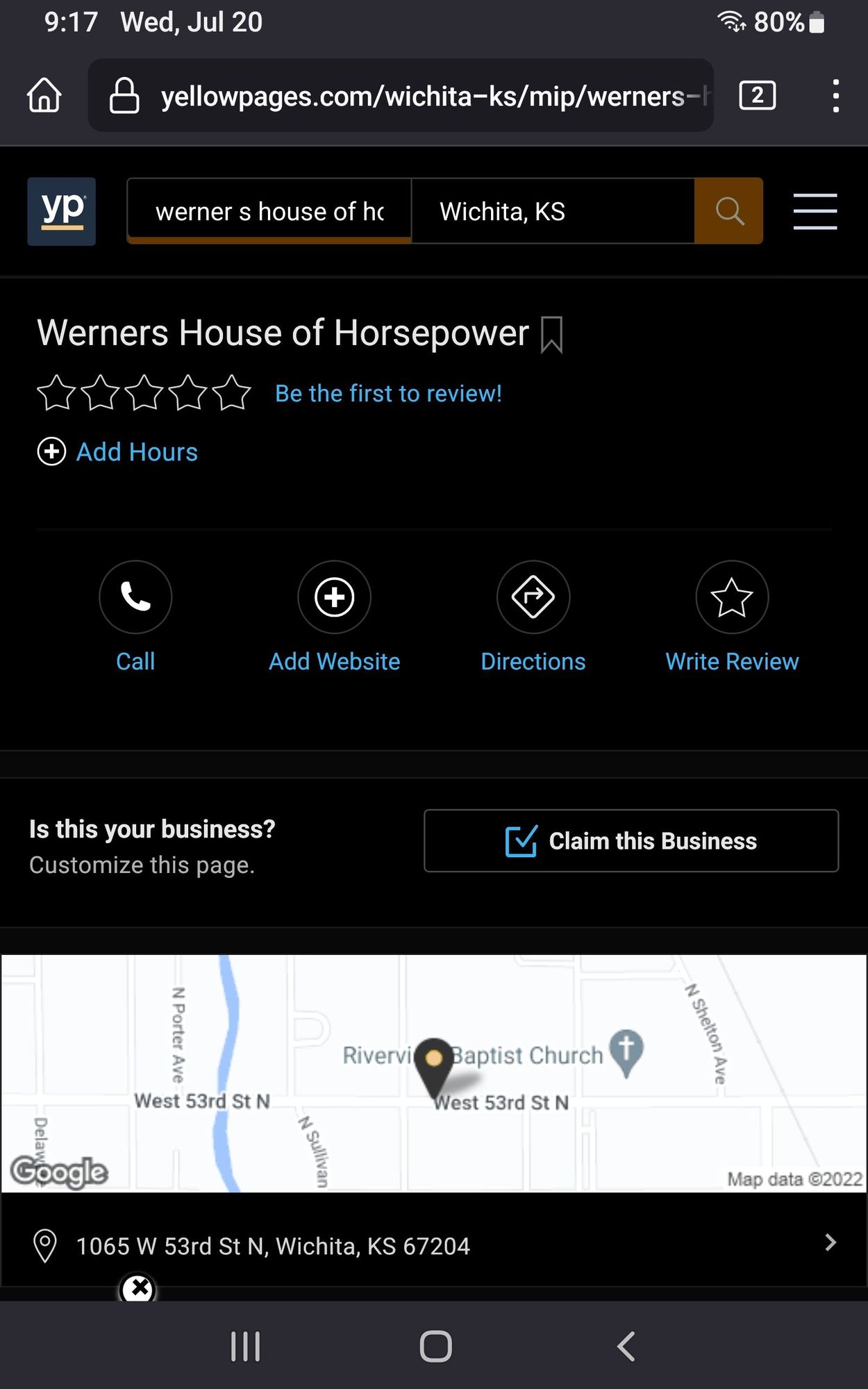Edit the business search field
Image resolution: width=868 pixels, height=1389 pixels.
pos(269,211)
